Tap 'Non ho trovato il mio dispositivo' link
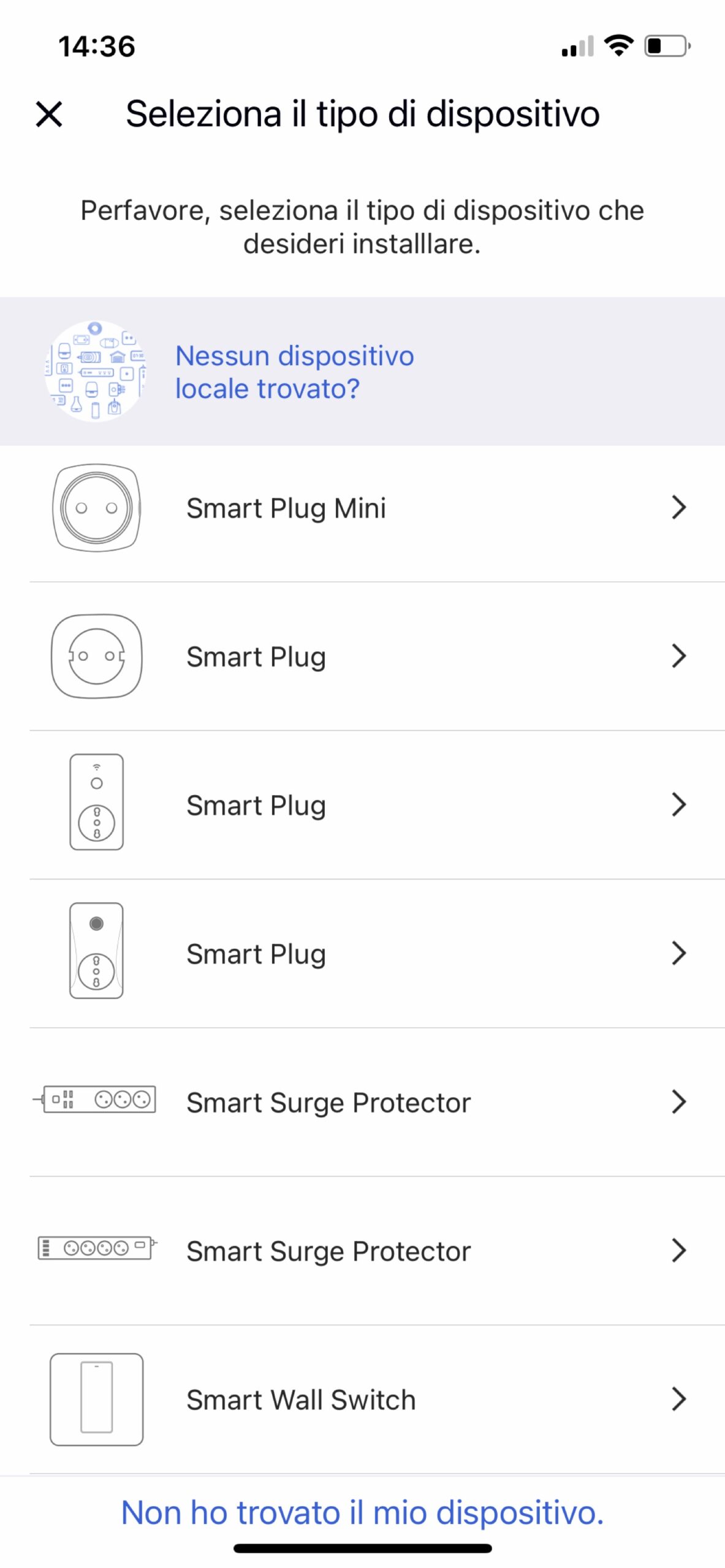Screen dimensions: 725x1568 tap(362, 1512)
